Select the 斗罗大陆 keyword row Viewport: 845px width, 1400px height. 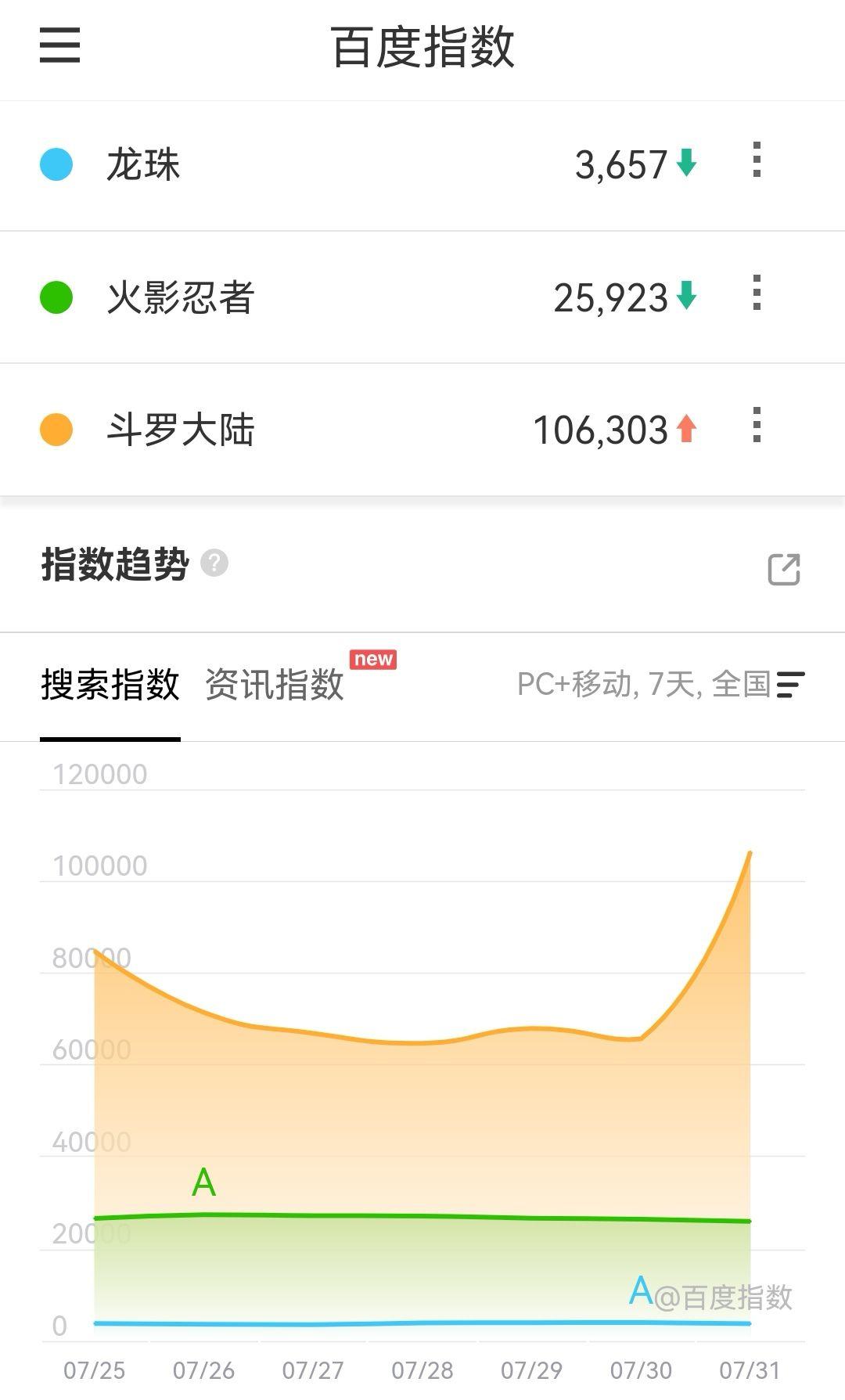(313, 430)
